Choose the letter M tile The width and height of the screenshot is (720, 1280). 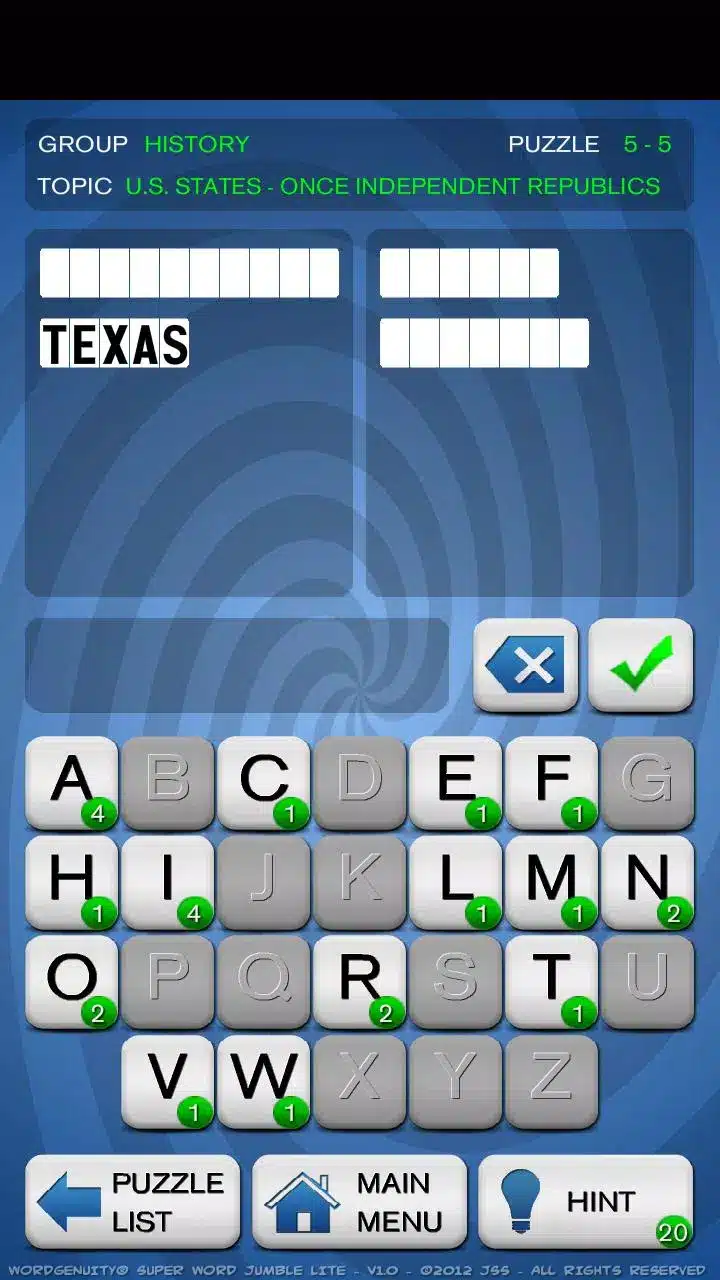[x=552, y=881]
